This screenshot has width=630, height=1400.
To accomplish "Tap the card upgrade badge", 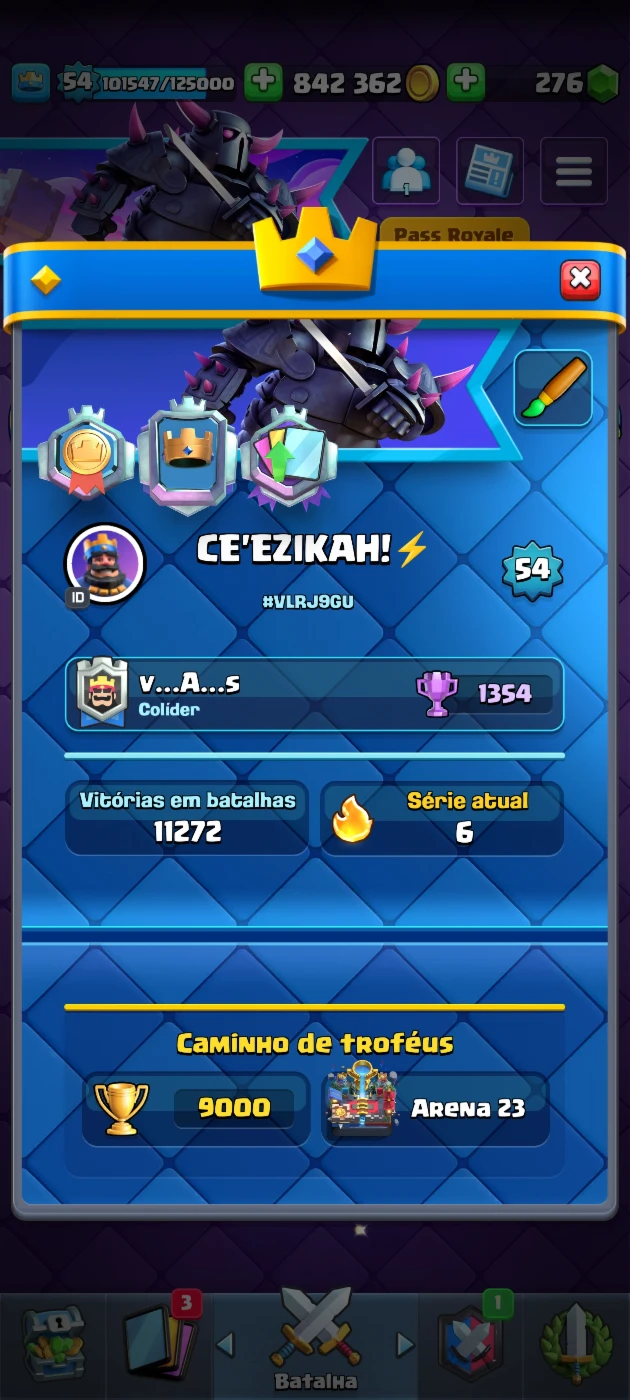I will click(289, 457).
